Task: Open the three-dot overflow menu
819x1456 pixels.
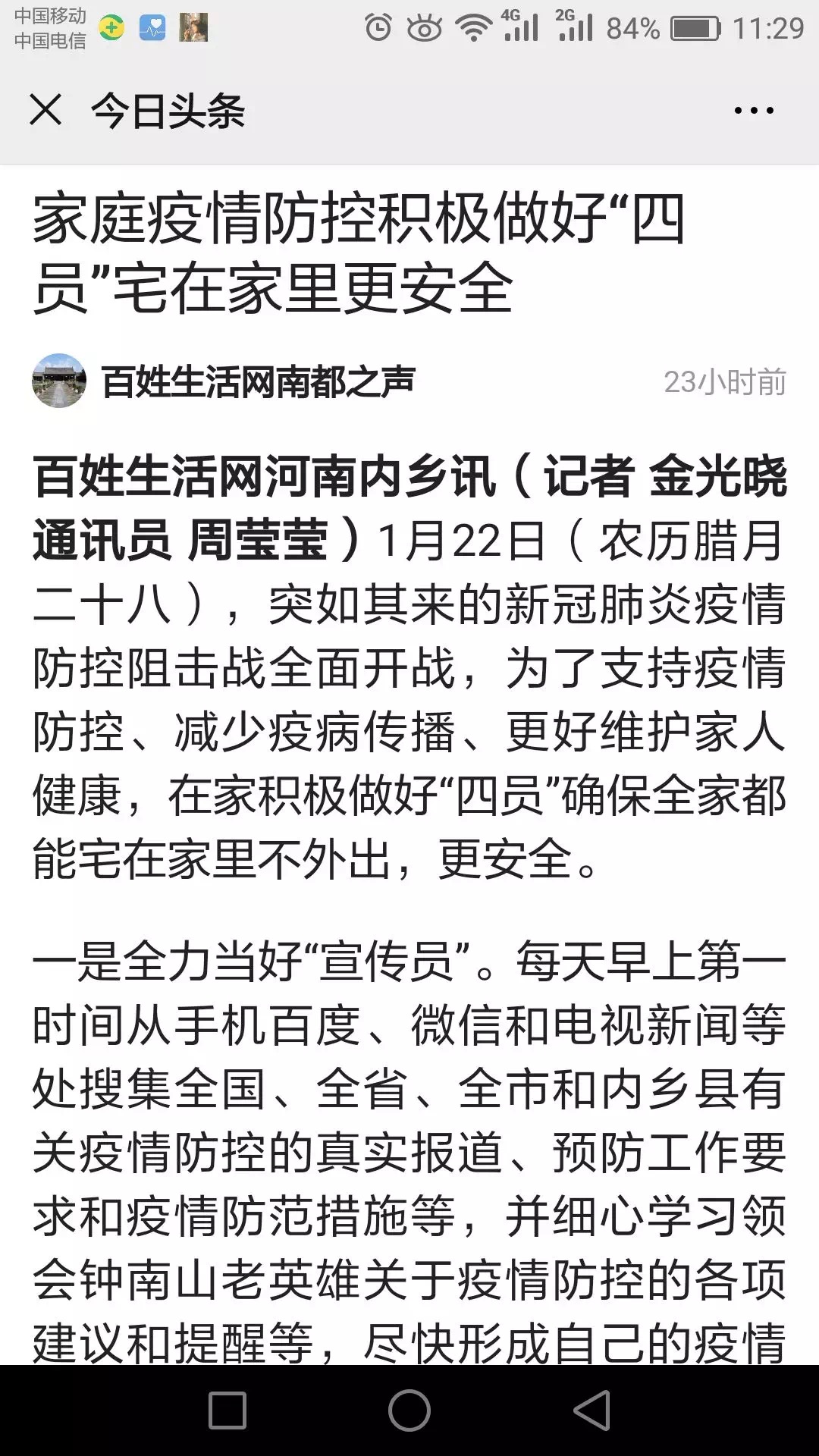Action: (754, 111)
